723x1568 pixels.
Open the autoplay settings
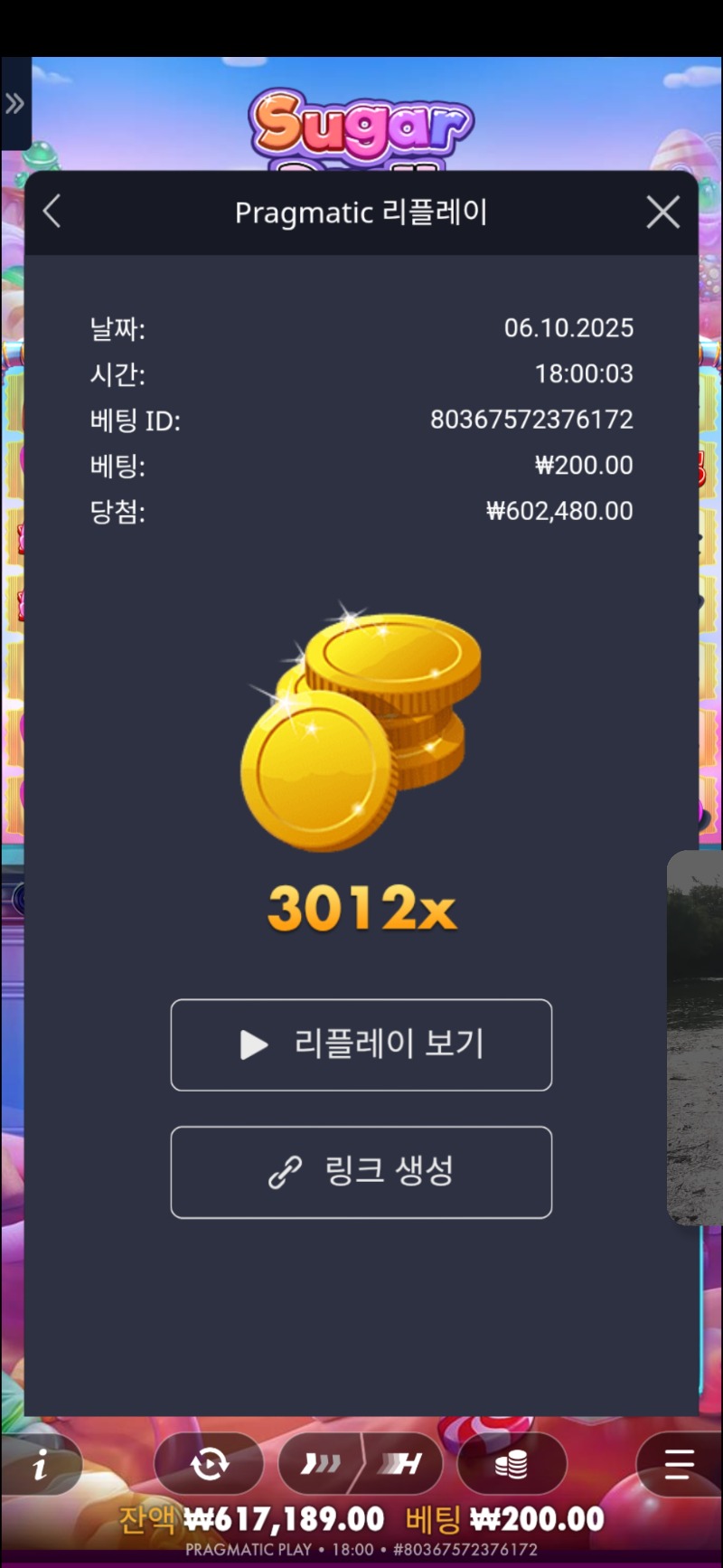(209, 1463)
